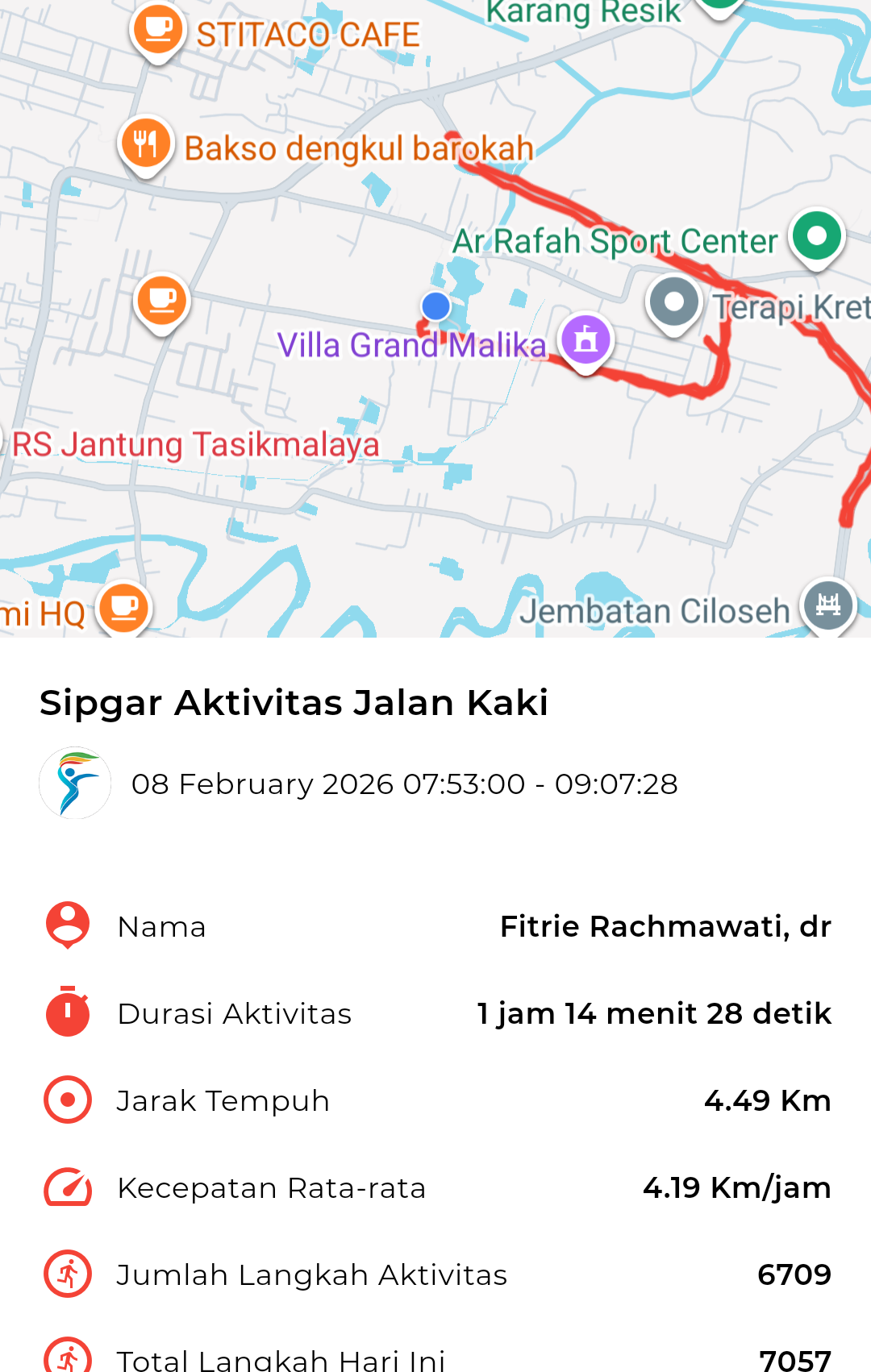Tap the Terapi Kret gray location pin
This screenshot has height=1372, width=871.
(x=674, y=304)
